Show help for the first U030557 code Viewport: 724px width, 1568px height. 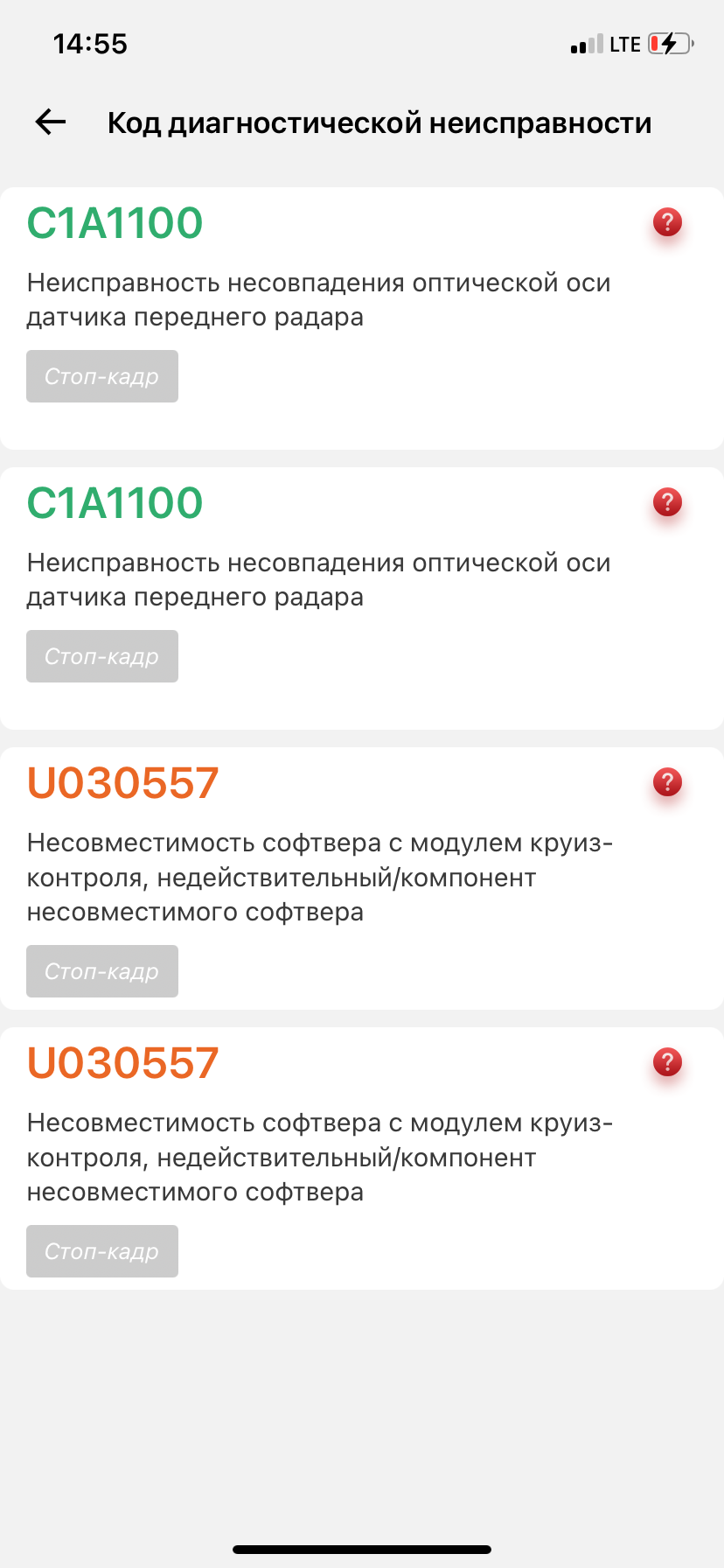tap(667, 782)
